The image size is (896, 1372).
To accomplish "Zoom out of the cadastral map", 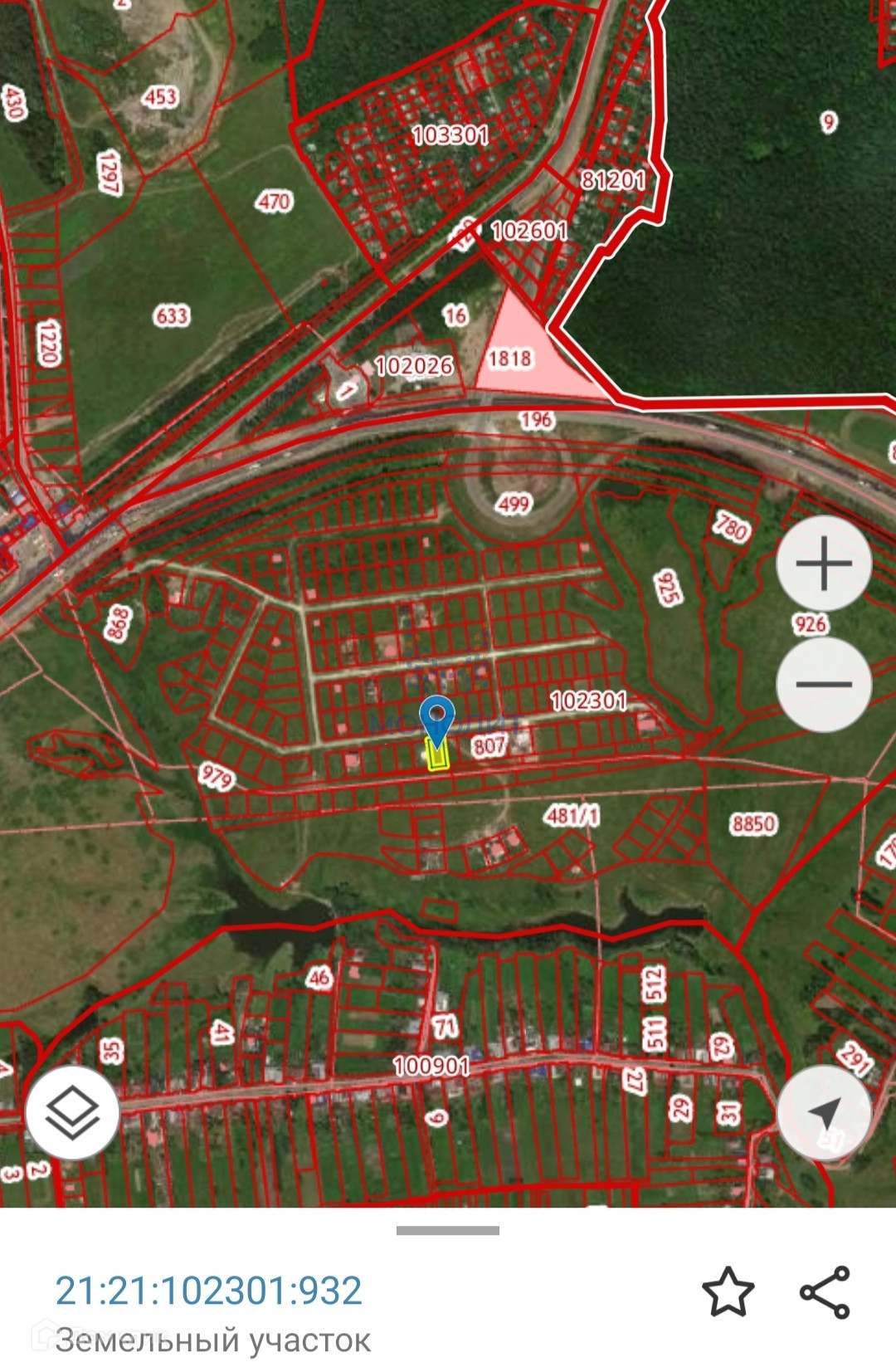I will pyautogui.click(x=824, y=684).
